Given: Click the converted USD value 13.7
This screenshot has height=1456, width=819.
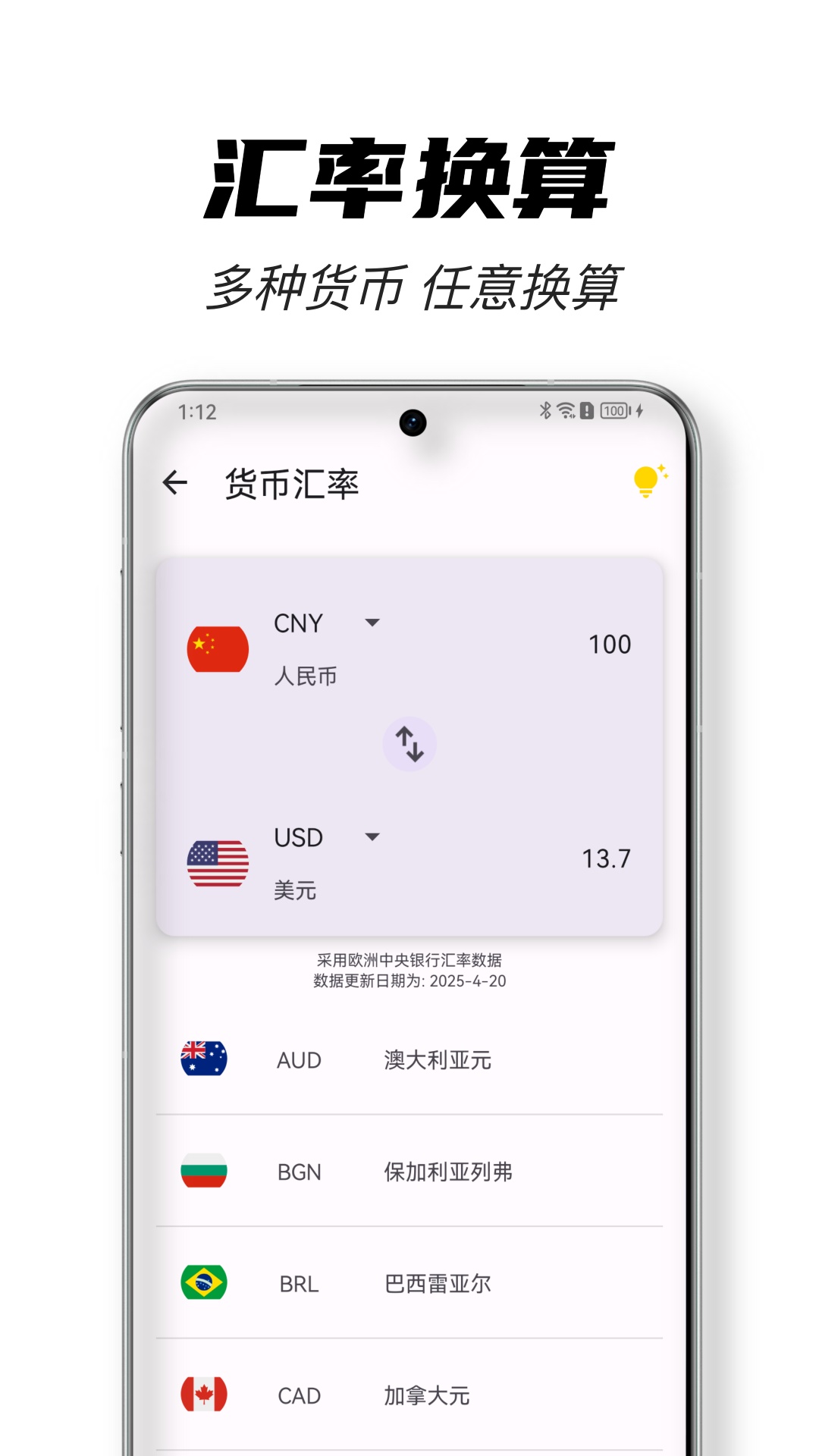Looking at the screenshot, I should coord(607,859).
